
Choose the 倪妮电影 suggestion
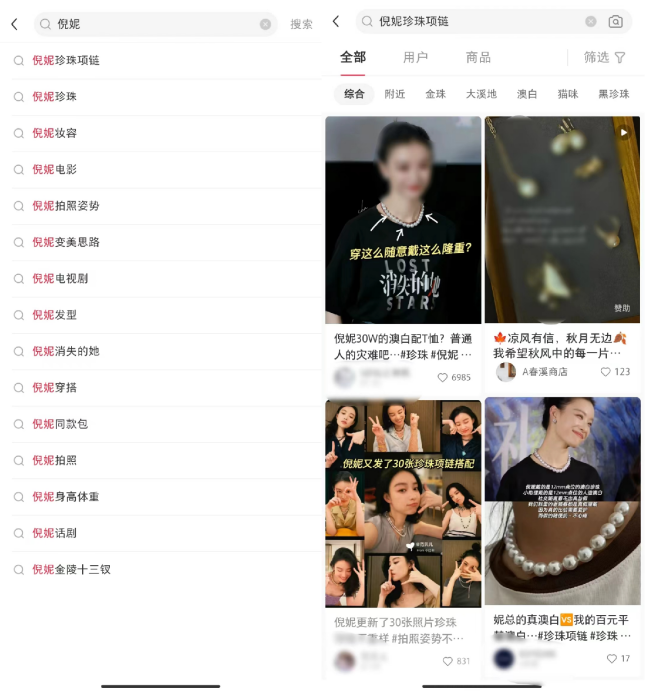point(54,169)
